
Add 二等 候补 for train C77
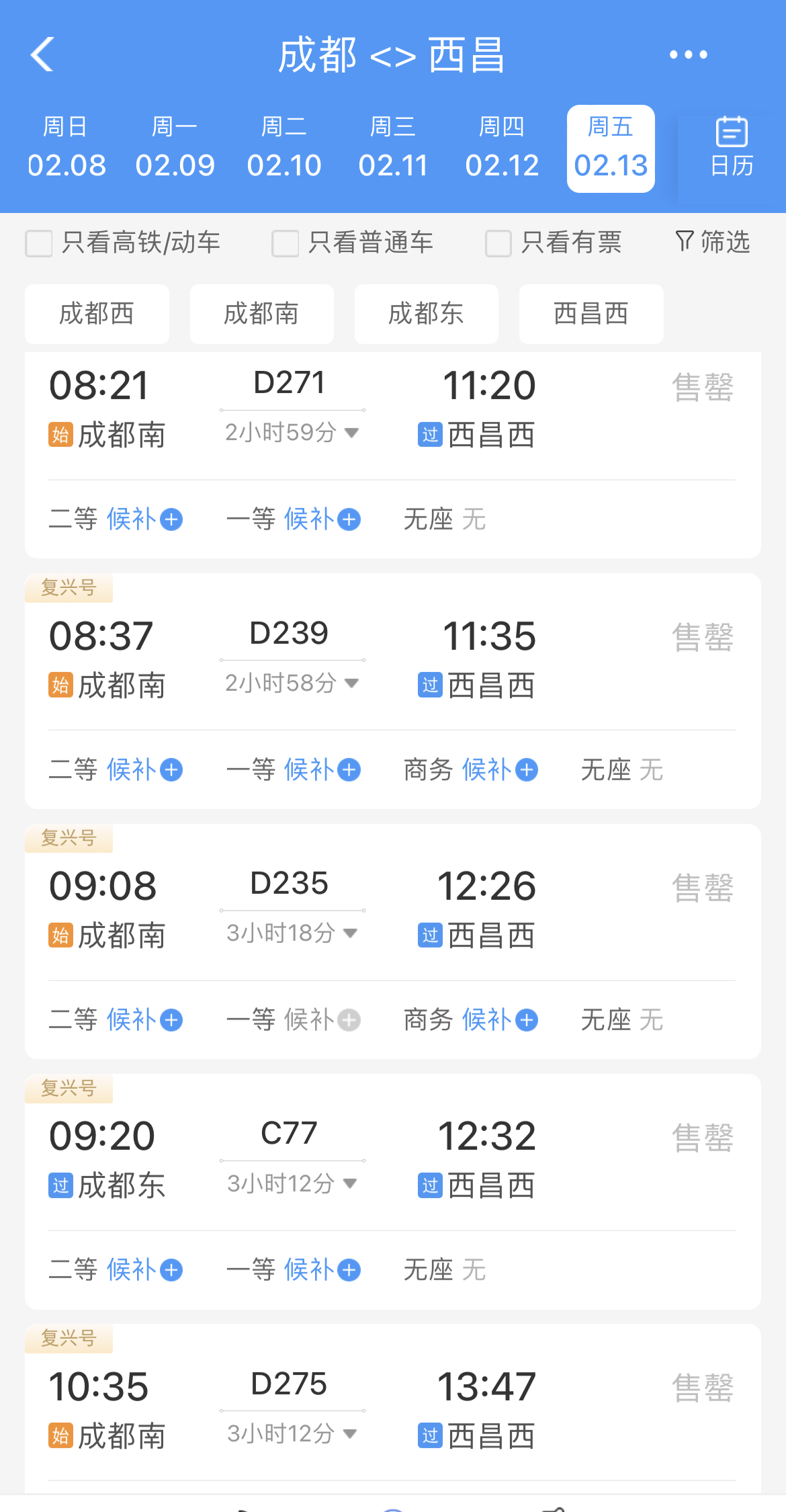[144, 1270]
